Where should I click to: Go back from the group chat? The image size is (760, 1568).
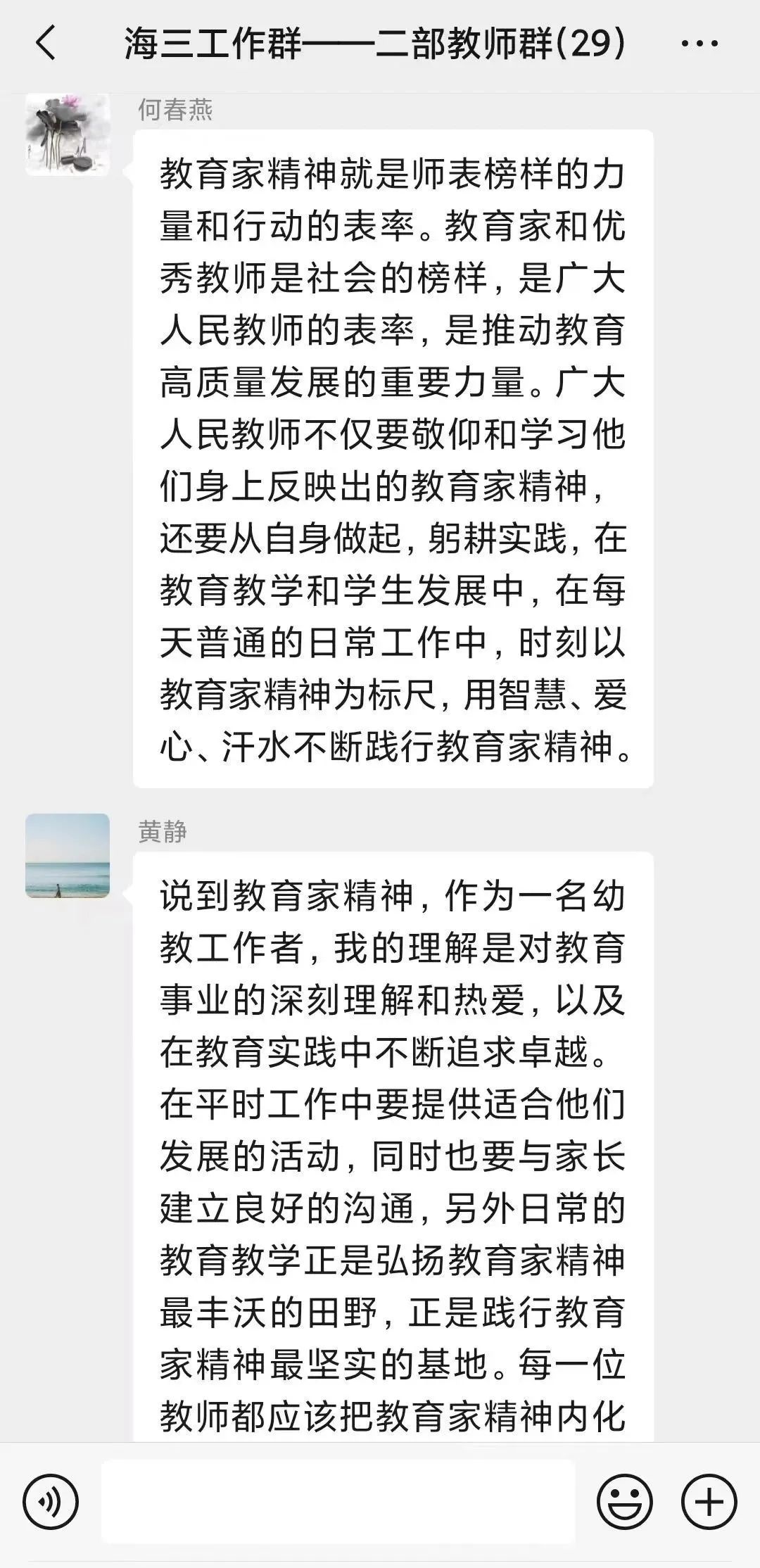(46, 44)
